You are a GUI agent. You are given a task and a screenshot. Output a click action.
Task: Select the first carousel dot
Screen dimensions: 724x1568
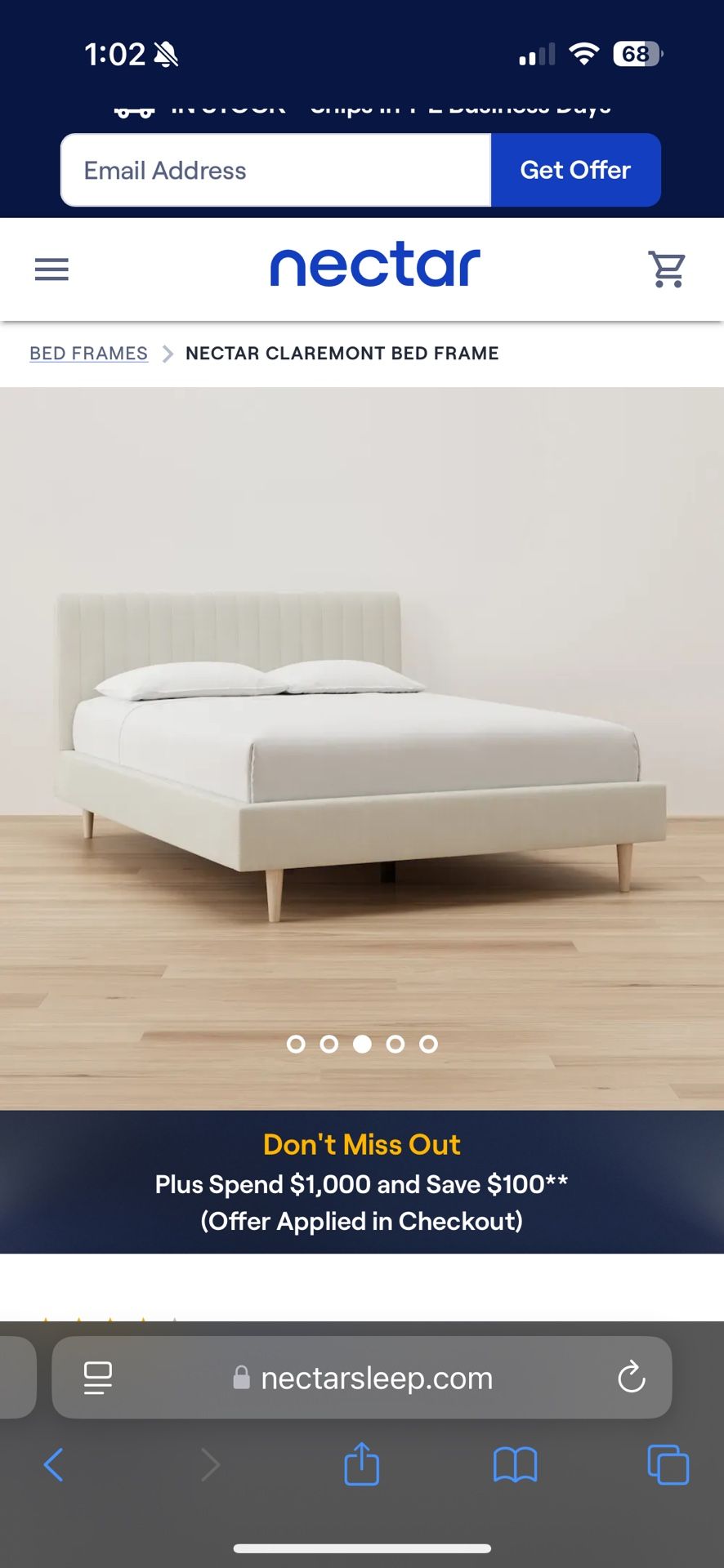(x=297, y=1044)
